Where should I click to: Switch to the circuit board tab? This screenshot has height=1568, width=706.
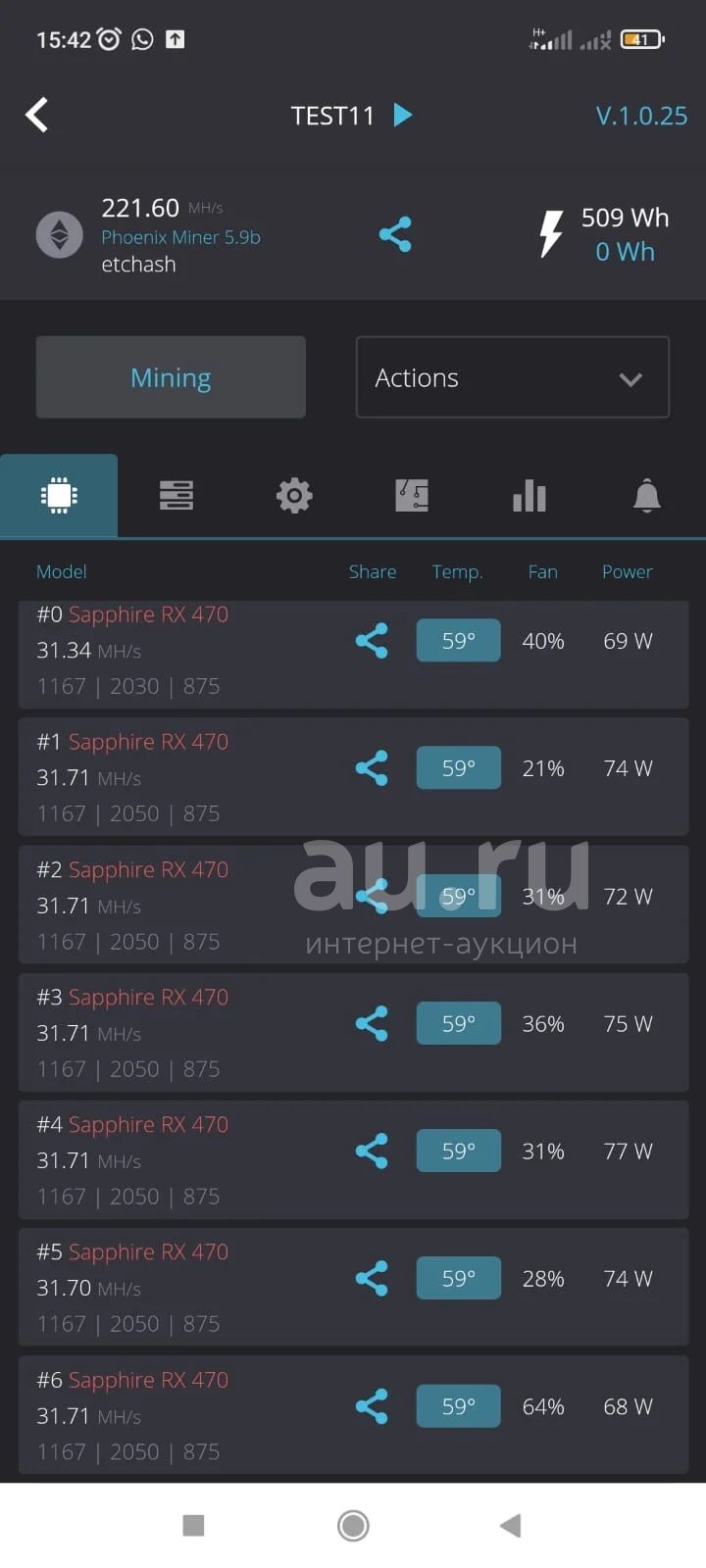412,496
